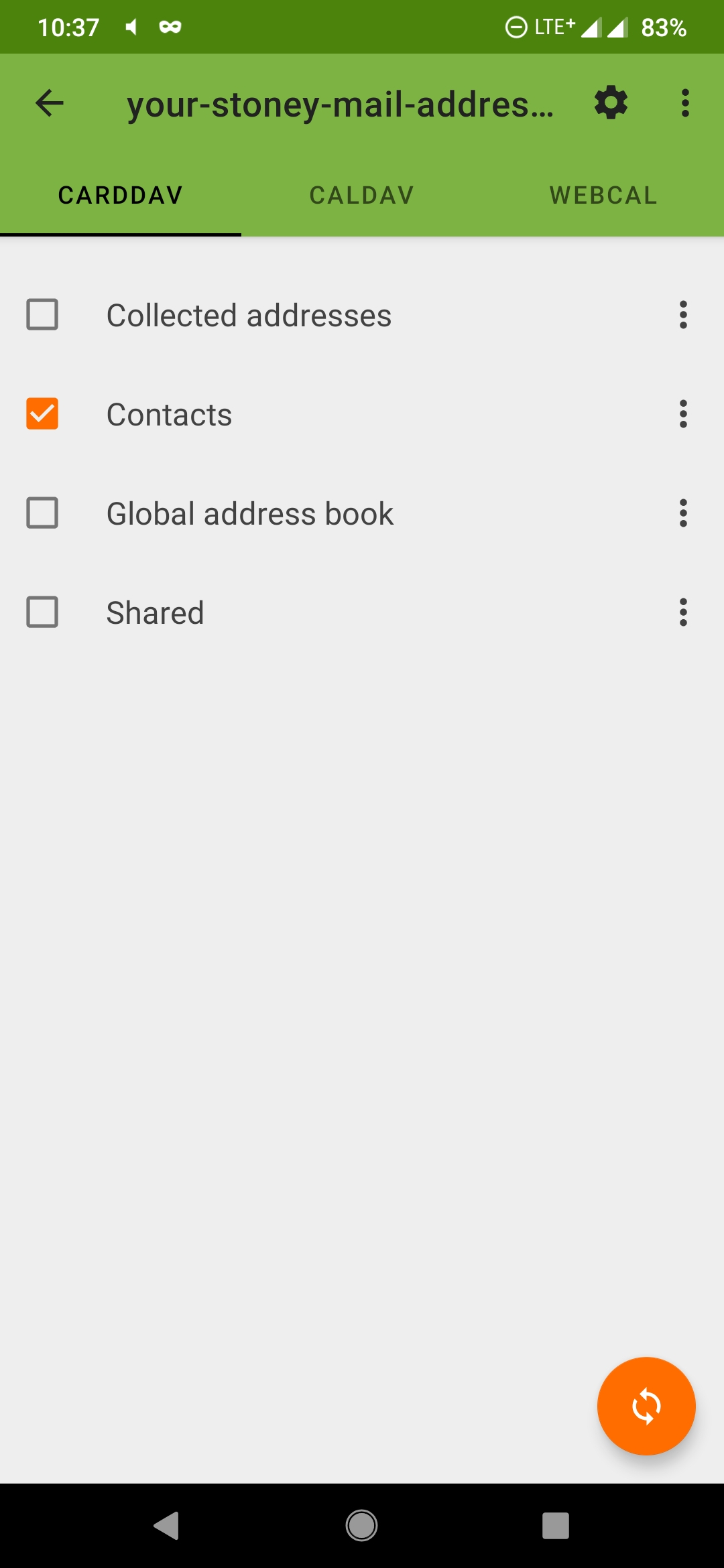Switch to the CALDAV tab
This screenshot has width=724, height=1568.
point(362,195)
